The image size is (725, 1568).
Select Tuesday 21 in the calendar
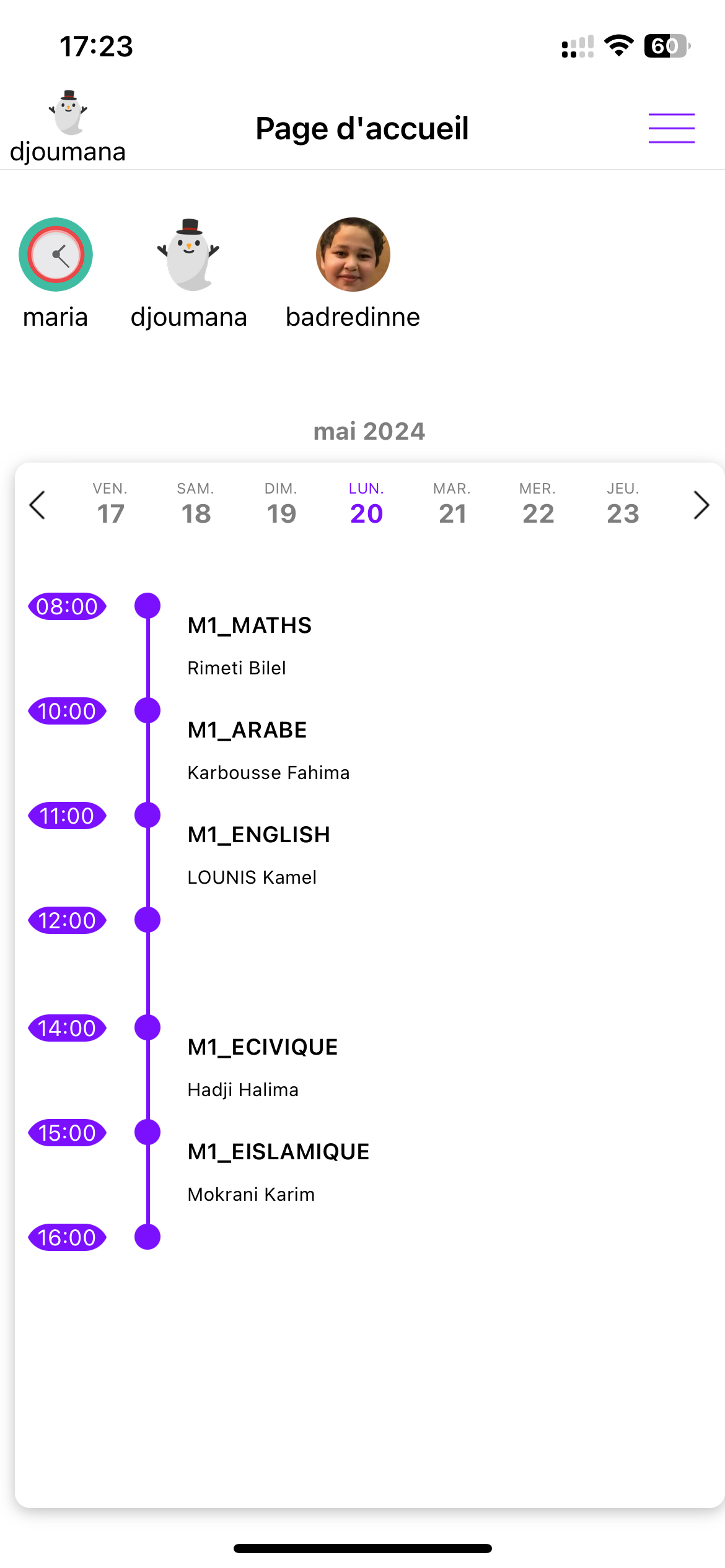pos(452,504)
